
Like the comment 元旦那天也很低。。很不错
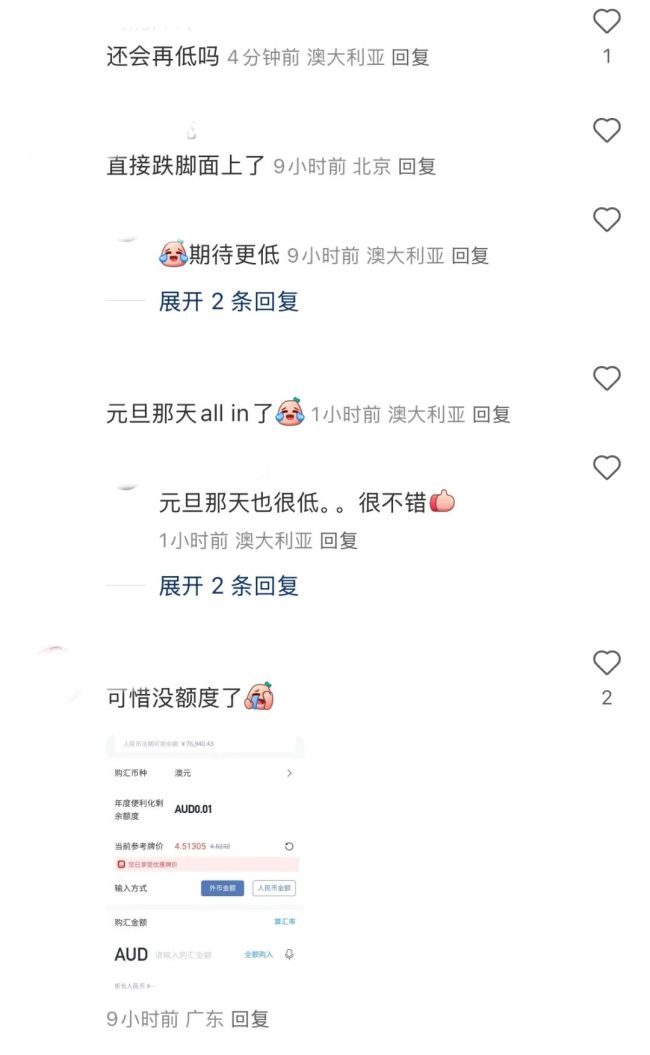coord(606,468)
